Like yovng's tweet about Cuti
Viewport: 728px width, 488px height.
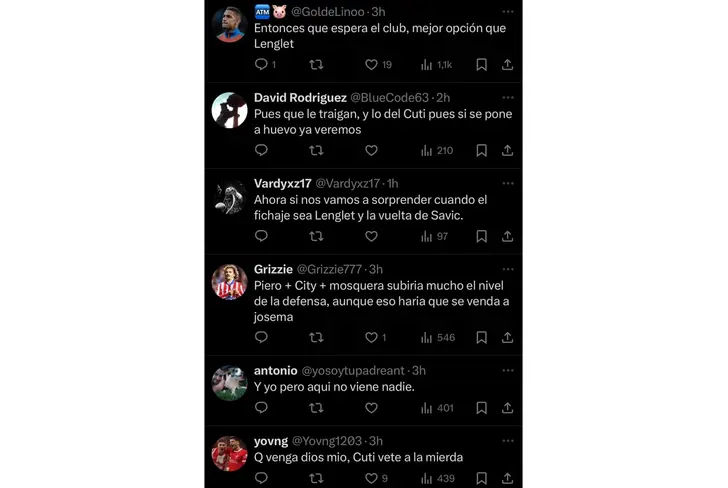371,478
